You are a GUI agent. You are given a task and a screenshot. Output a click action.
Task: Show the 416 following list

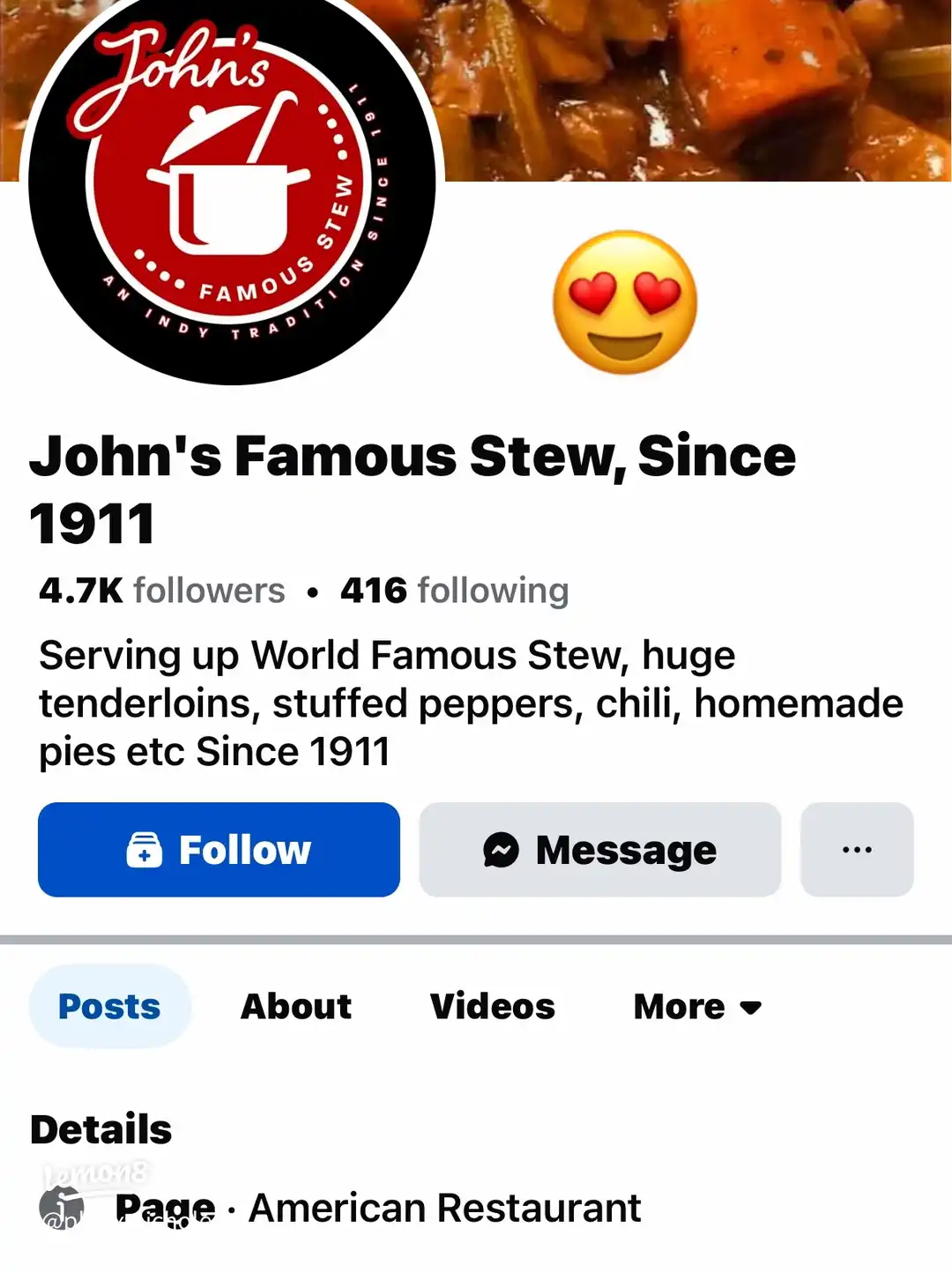(455, 591)
